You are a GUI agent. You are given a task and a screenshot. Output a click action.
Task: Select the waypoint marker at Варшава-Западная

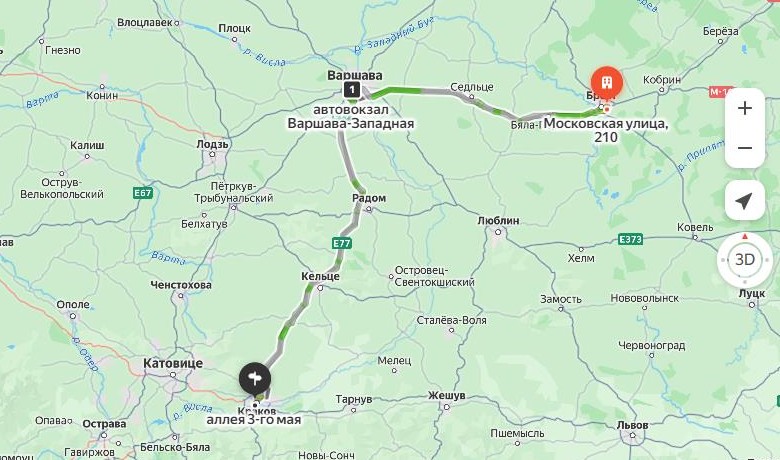pos(351,91)
